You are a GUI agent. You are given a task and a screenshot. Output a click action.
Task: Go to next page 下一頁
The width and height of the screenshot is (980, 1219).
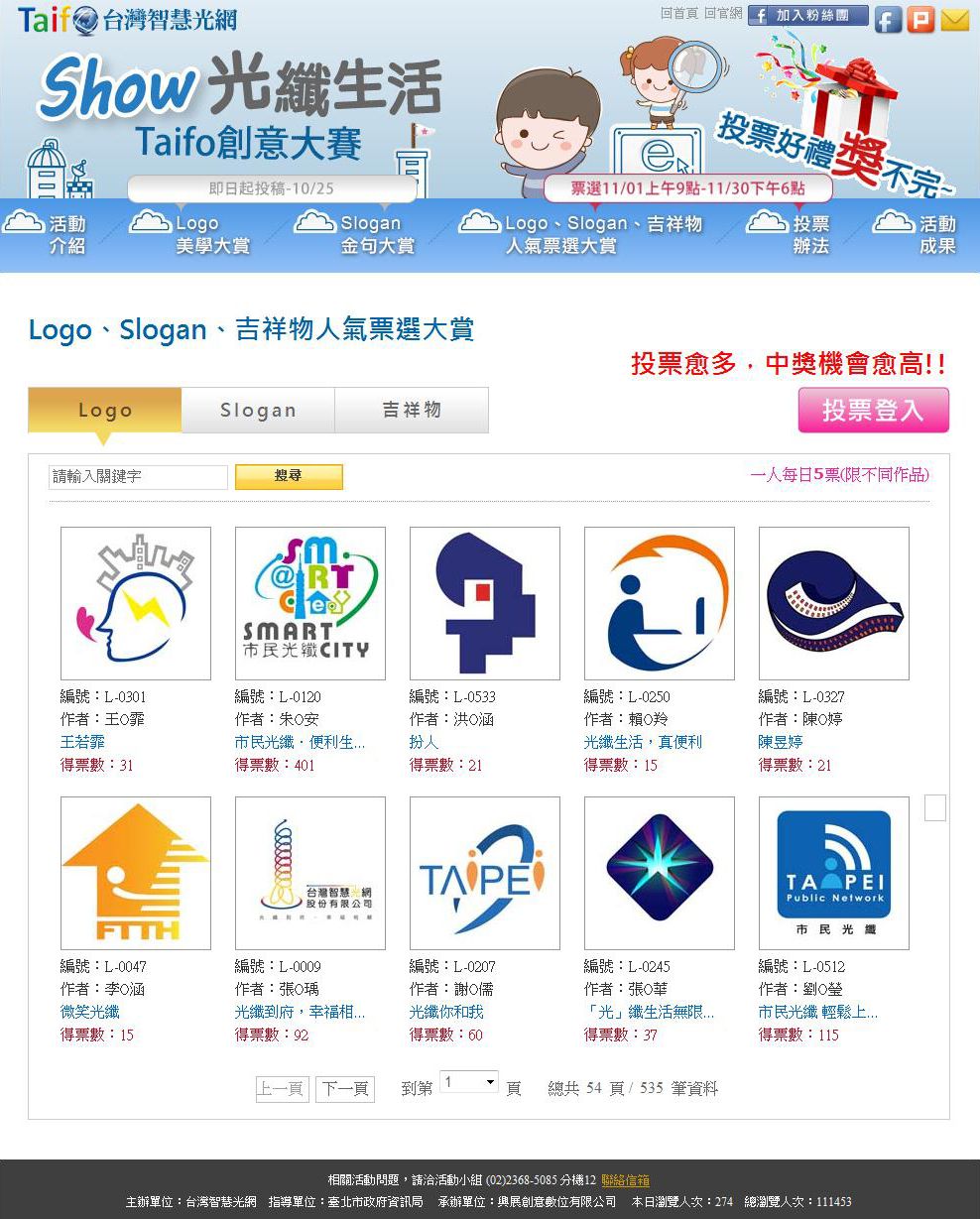coord(345,1089)
